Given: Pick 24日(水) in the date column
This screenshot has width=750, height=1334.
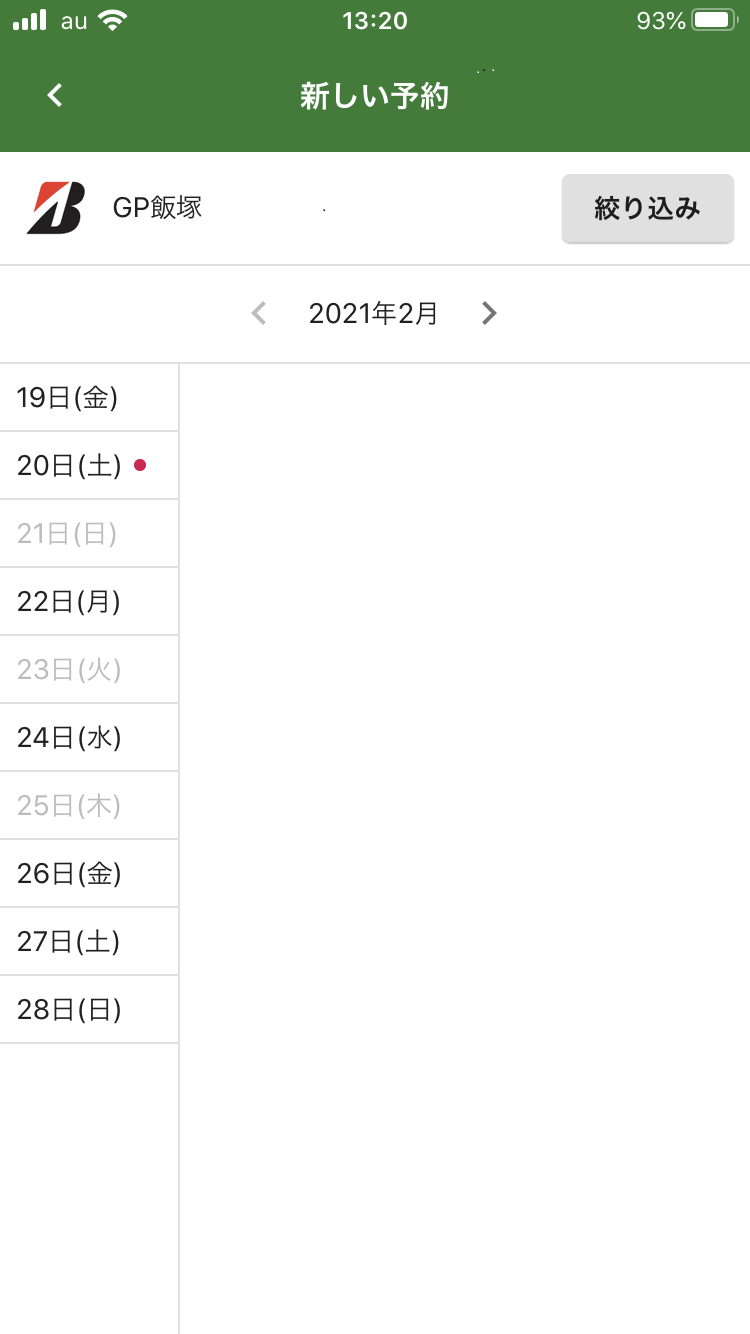Looking at the screenshot, I should click(x=89, y=738).
